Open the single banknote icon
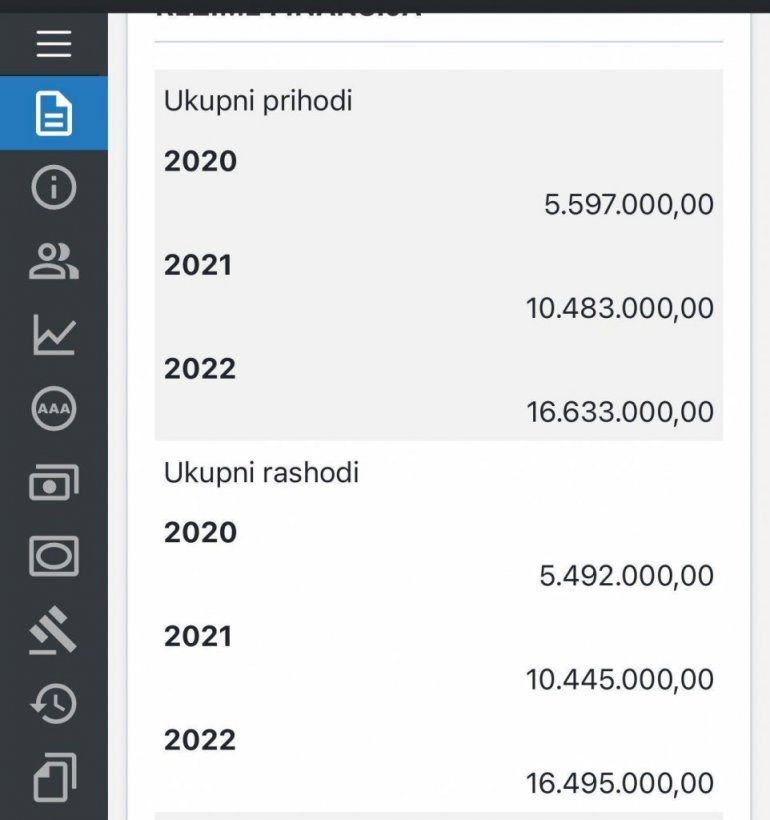The image size is (770, 820). click(54, 557)
